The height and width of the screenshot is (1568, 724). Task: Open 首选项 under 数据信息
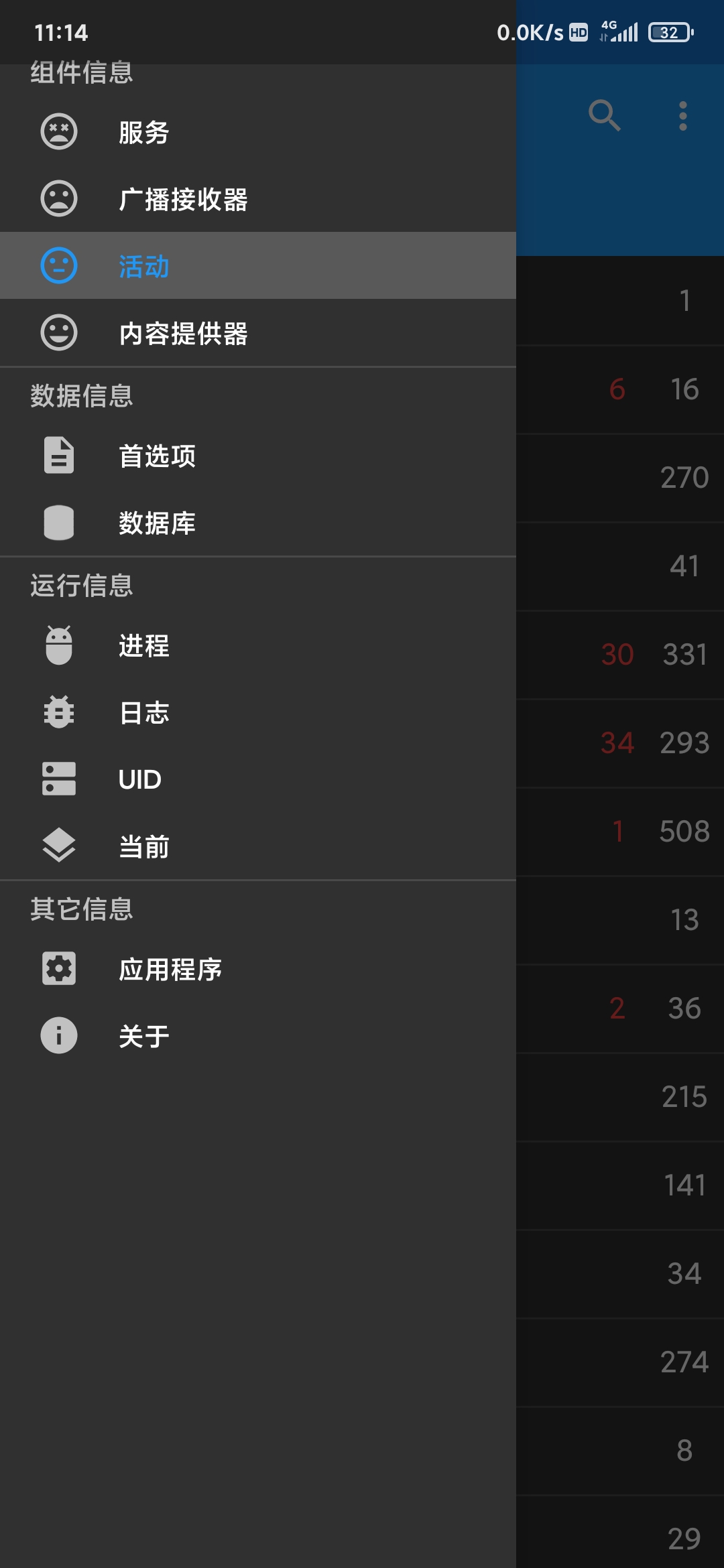[258, 456]
